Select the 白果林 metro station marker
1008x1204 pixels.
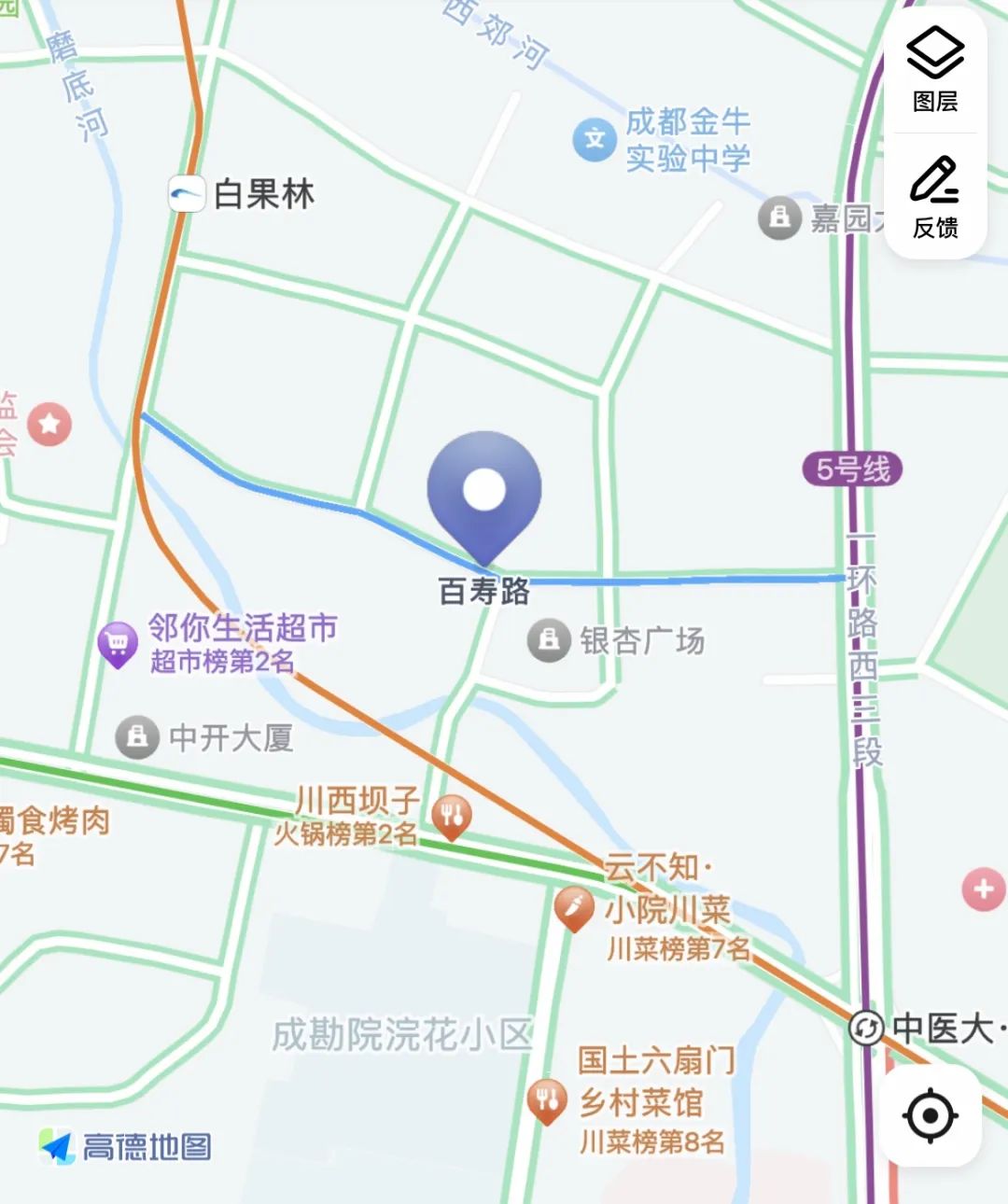point(187,194)
